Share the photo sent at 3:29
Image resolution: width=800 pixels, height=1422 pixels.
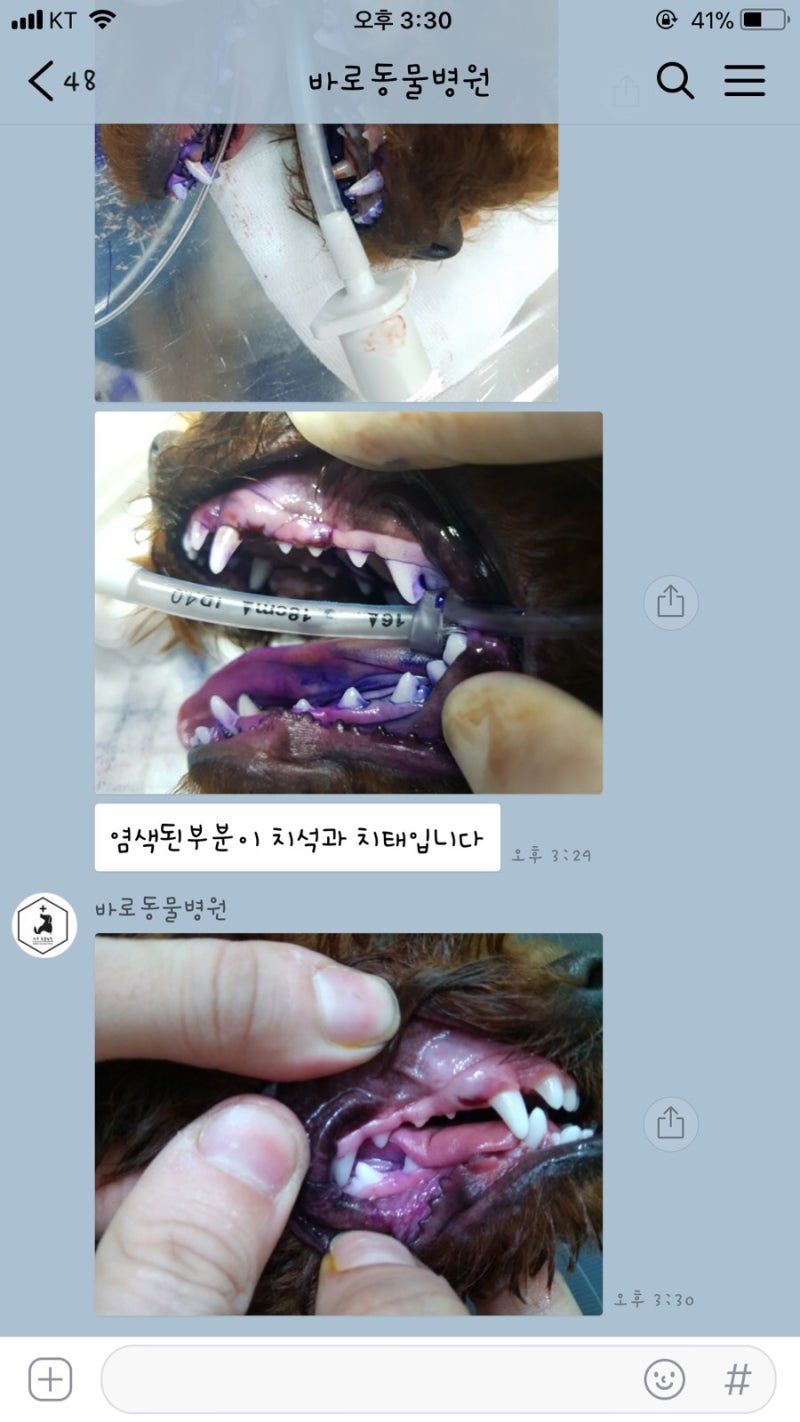pyautogui.click(x=670, y=602)
